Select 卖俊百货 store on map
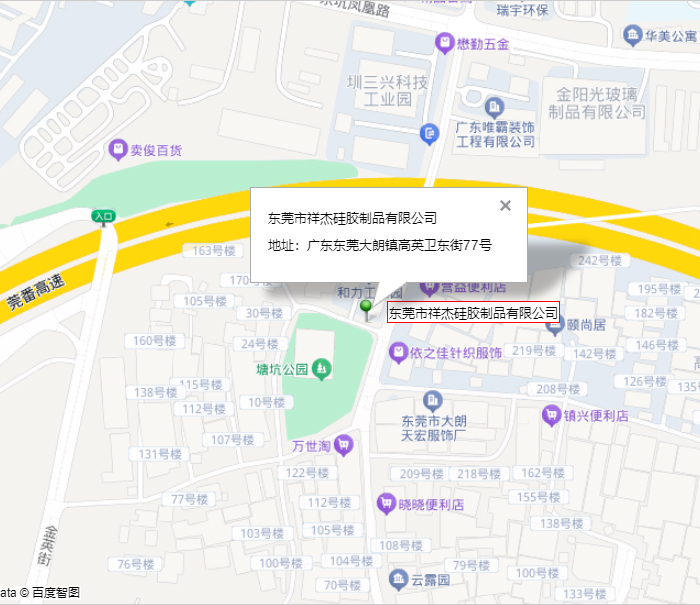 click(x=119, y=150)
